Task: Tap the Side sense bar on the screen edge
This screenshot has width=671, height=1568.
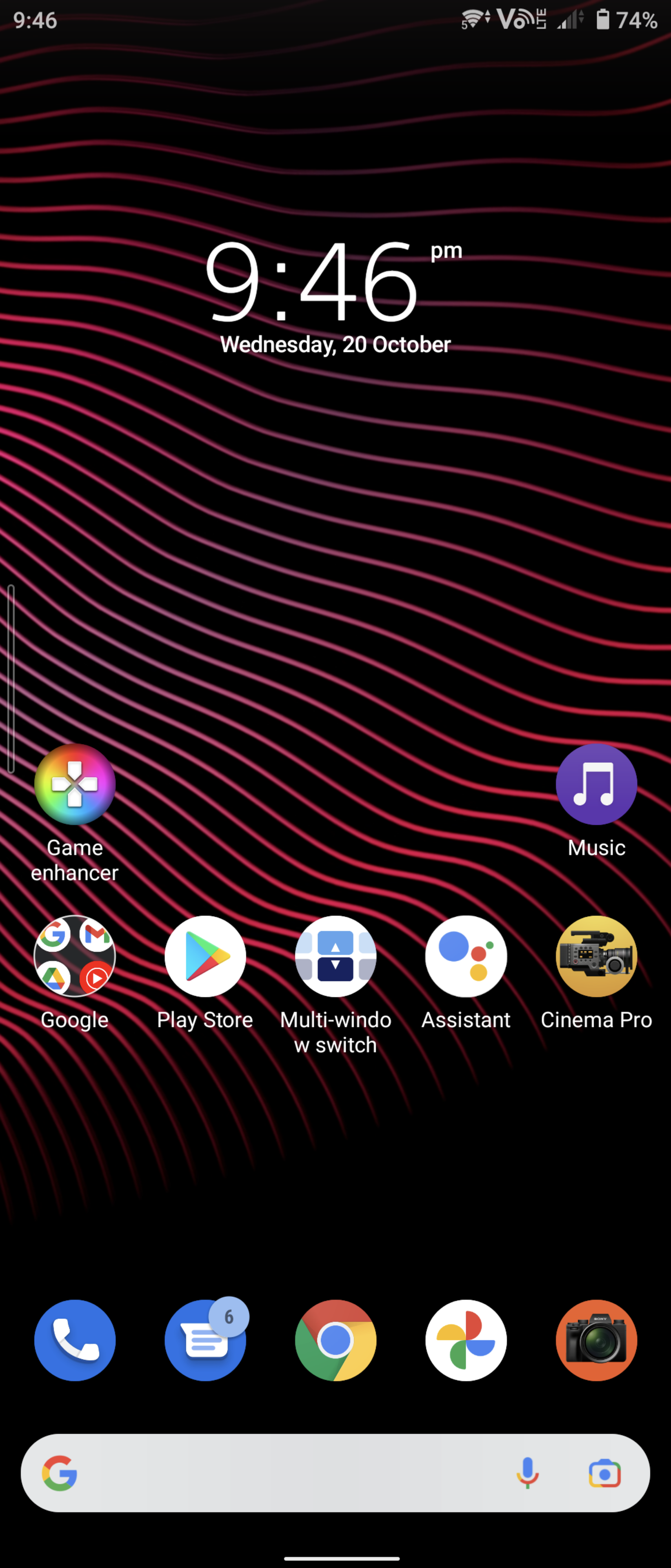Action: (10, 679)
